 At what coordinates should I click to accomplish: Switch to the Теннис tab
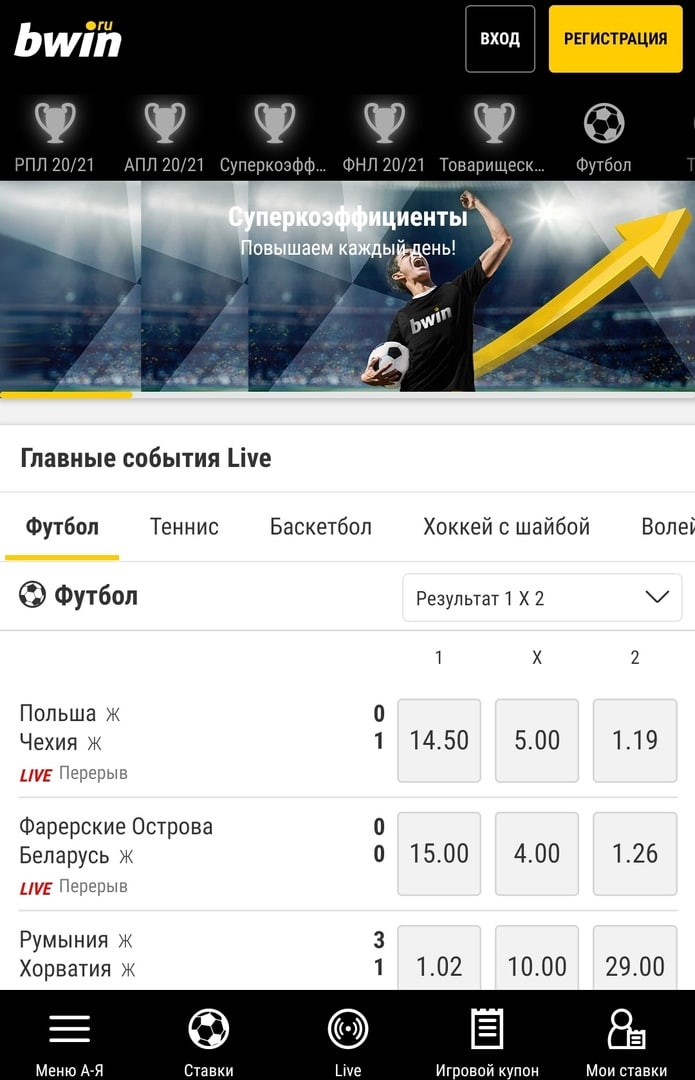(184, 526)
